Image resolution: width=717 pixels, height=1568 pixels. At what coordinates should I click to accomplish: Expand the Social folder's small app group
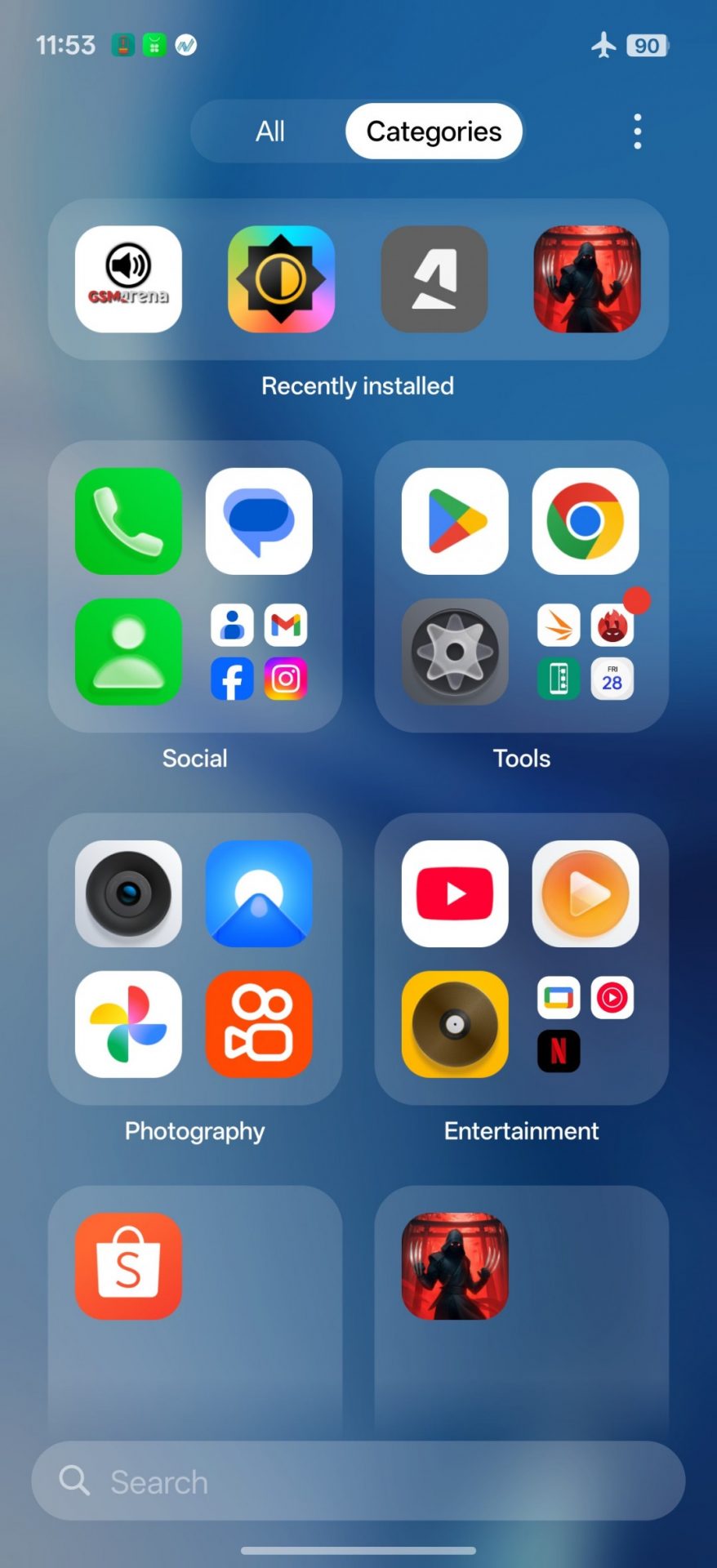coord(259,652)
